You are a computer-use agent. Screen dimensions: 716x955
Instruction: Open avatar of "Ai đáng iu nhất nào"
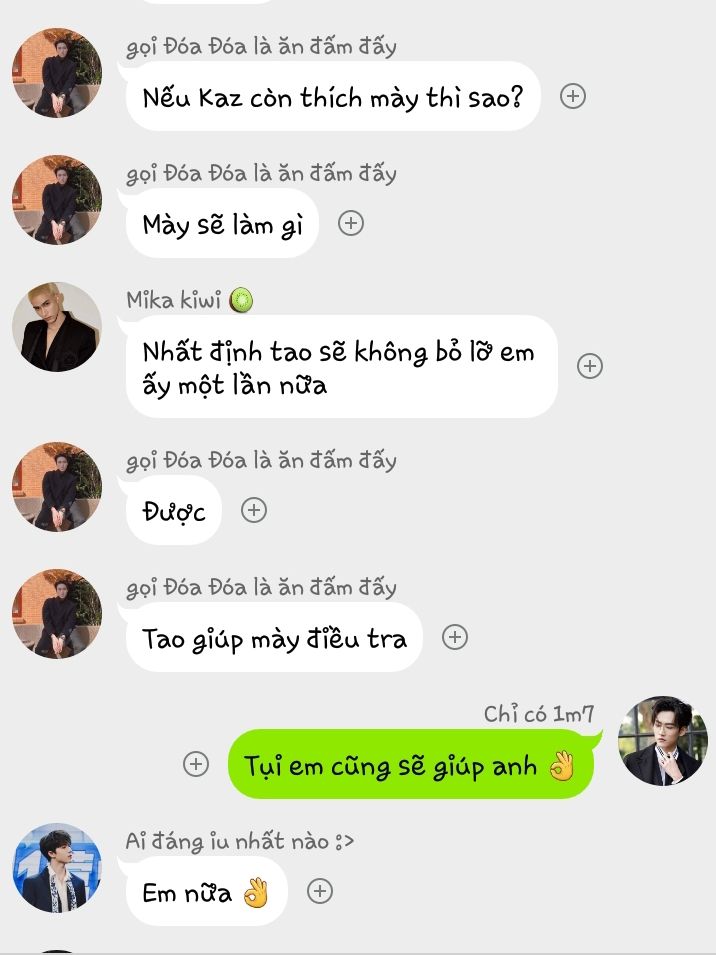click(57, 868)
